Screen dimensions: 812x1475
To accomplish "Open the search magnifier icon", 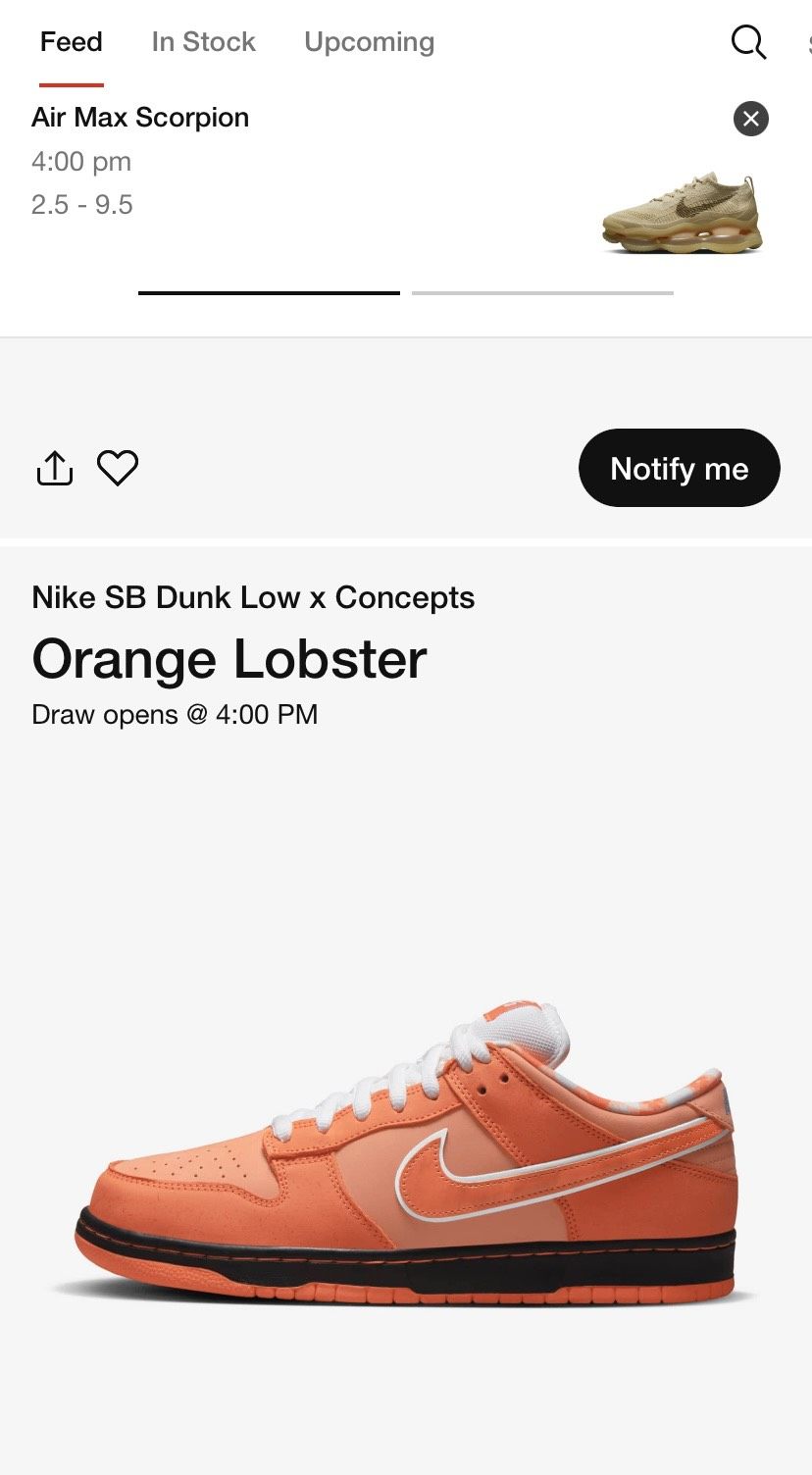I will [x=749, y=42].
